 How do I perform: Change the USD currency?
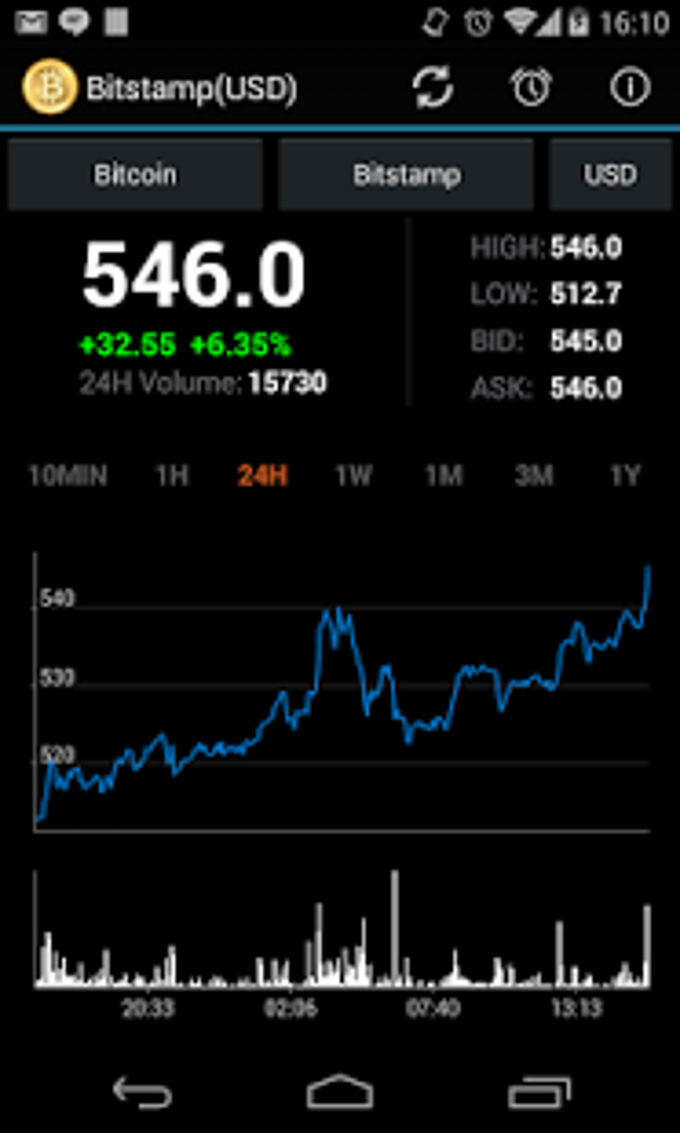(x=610, y=175)
